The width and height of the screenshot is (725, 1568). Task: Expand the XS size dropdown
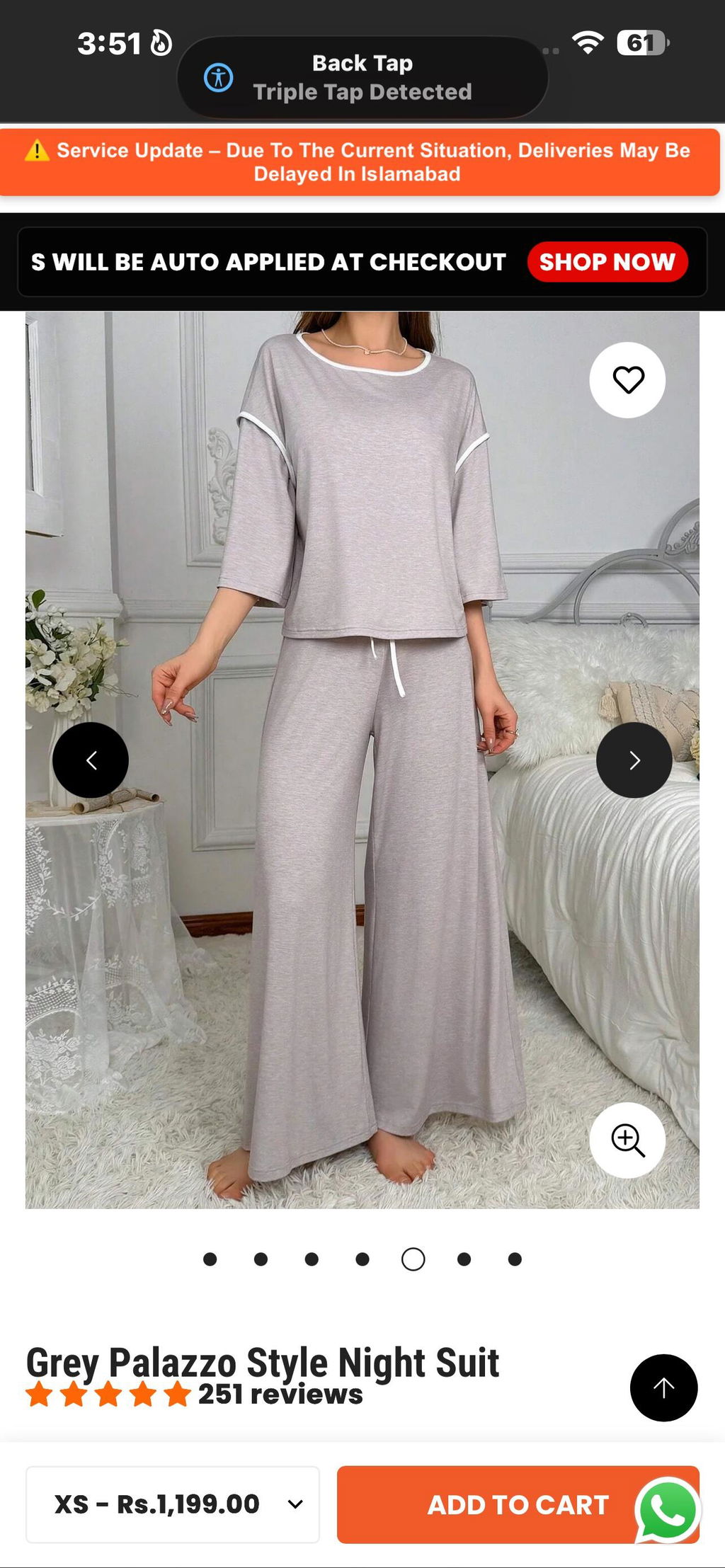(x=173, y=1504)
